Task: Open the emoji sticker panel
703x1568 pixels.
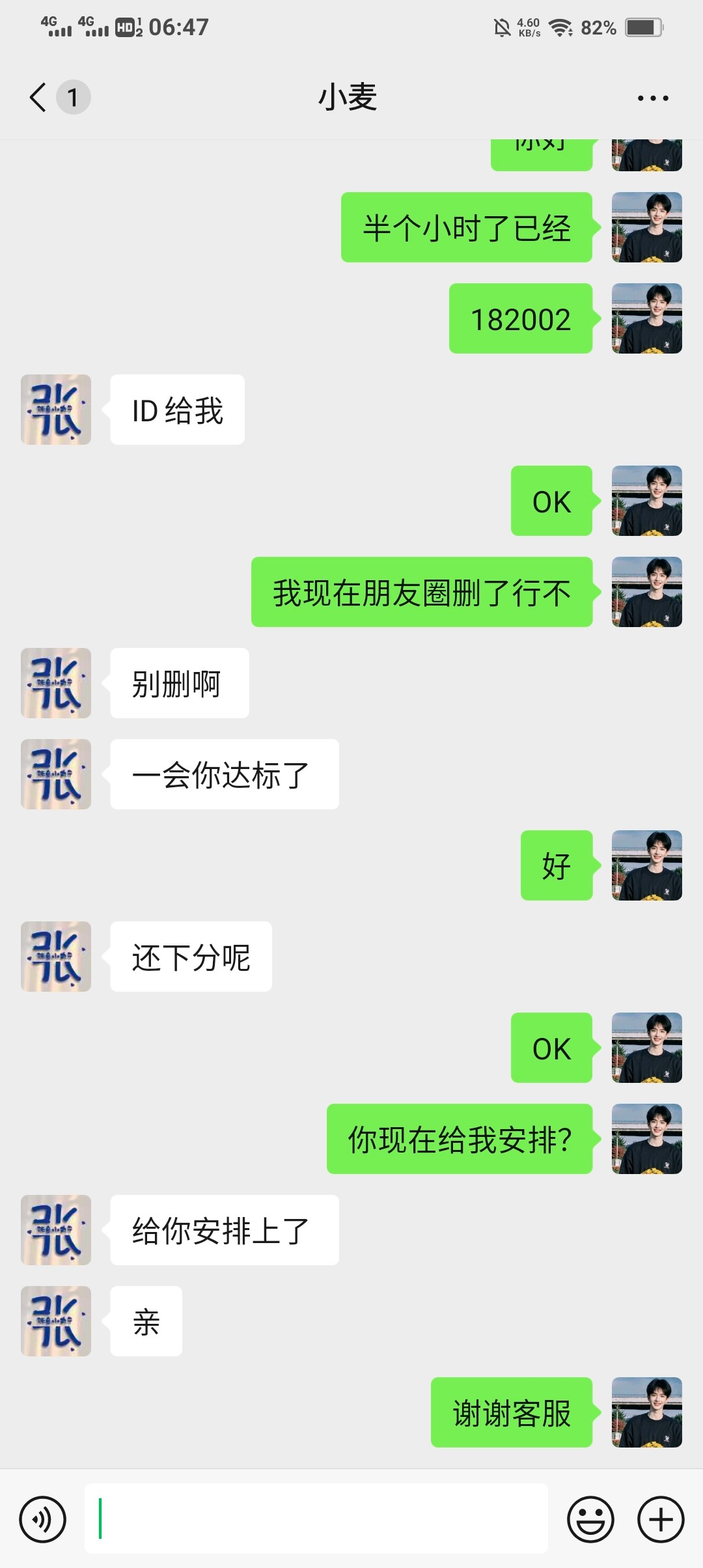Action: (x=590, y=1520)
